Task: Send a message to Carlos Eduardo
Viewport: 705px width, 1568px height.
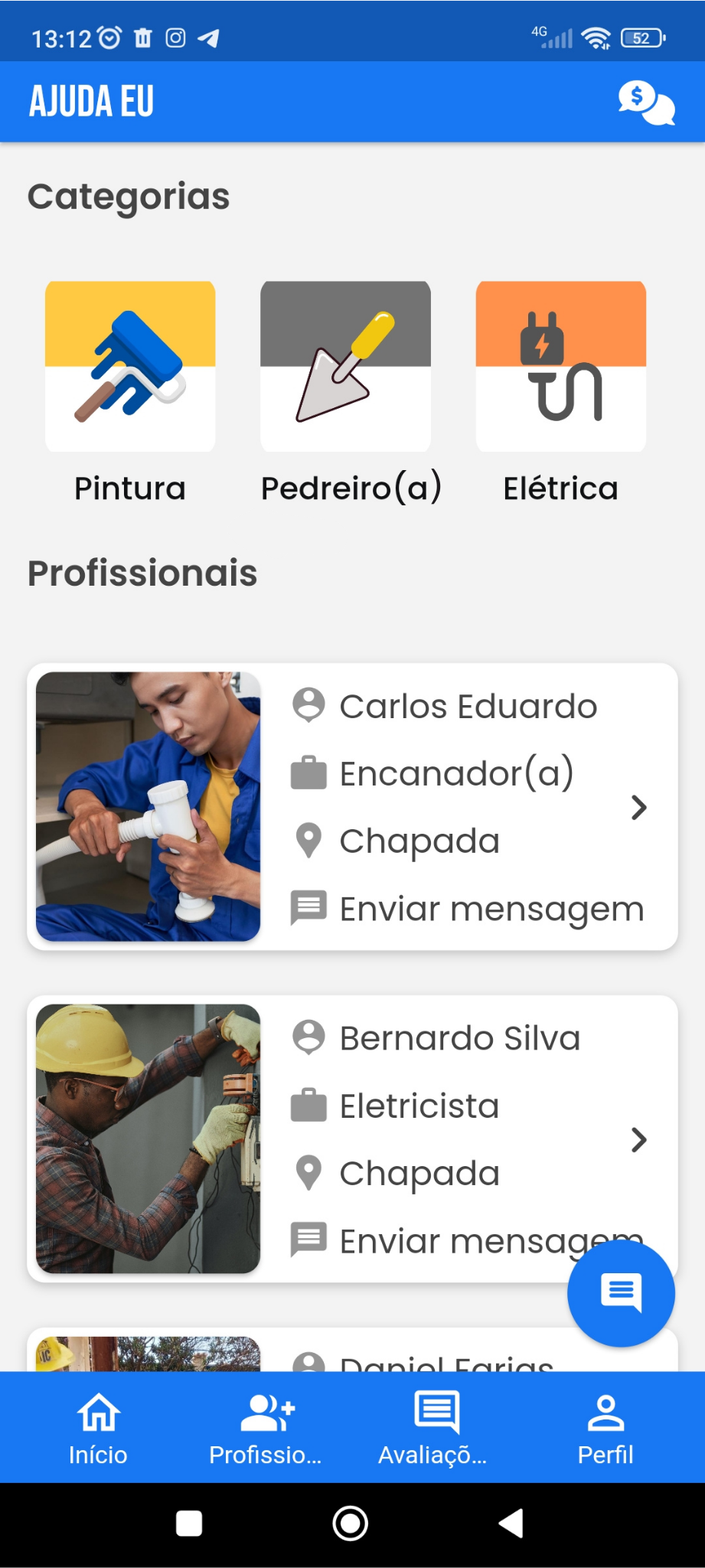Action: coord(468,909)
